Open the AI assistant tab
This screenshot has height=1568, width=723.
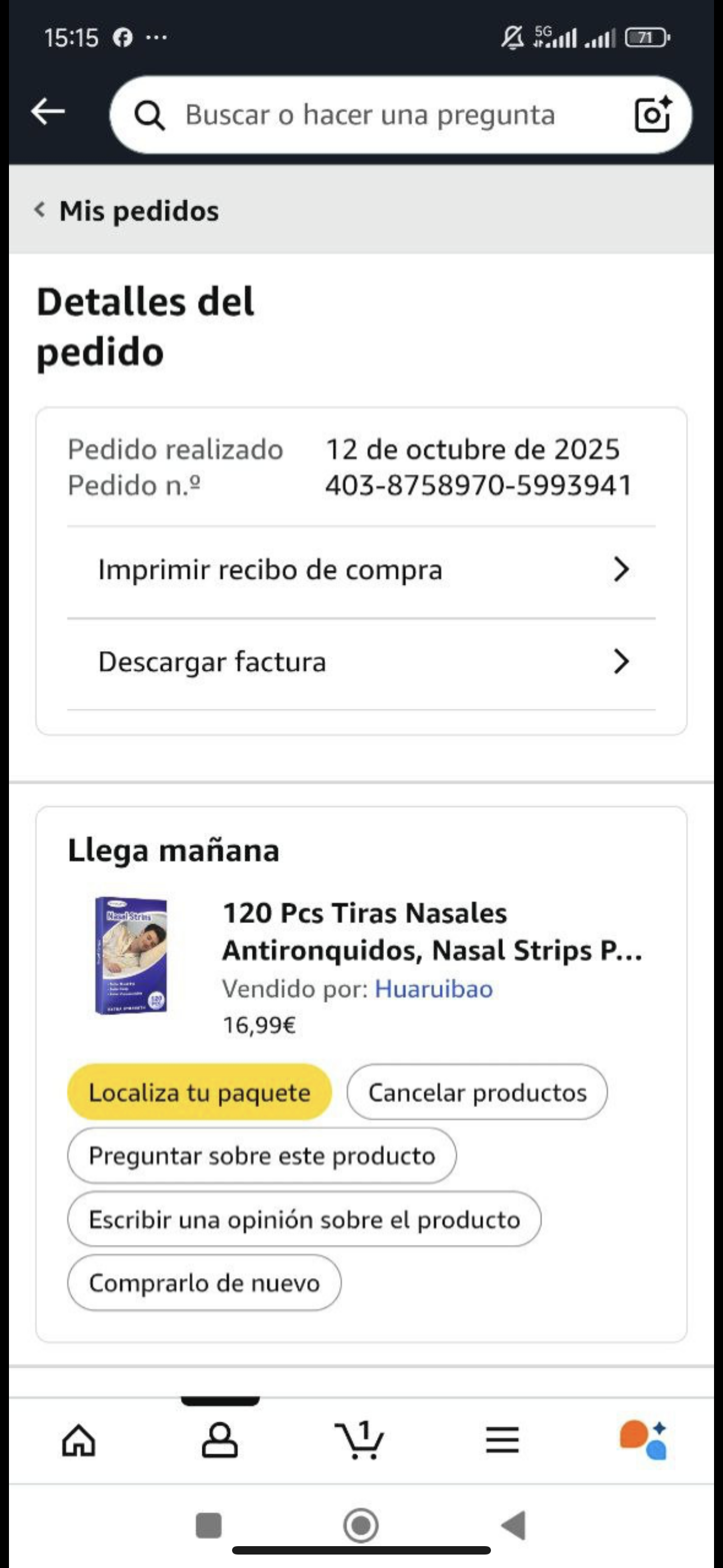(644, 1440)
